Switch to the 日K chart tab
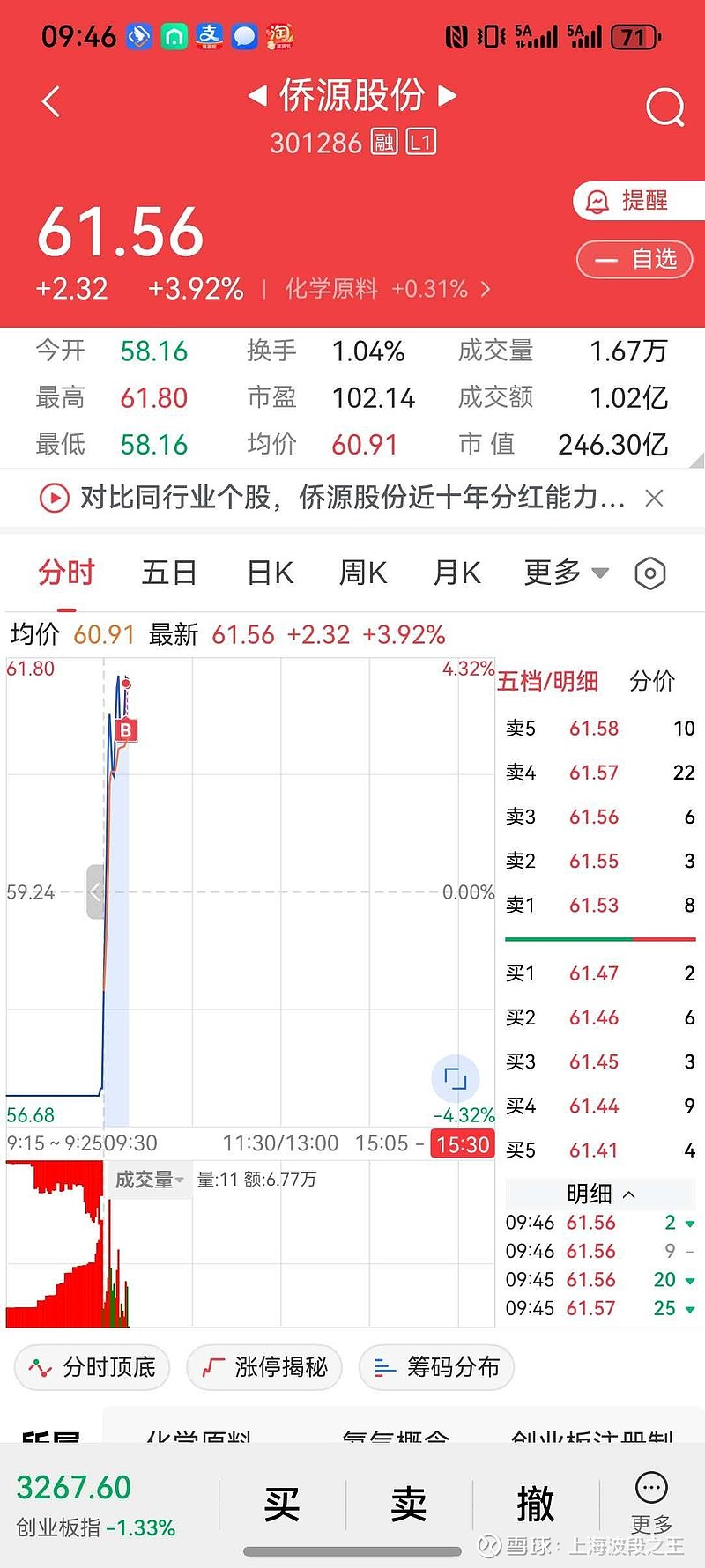Image resolution: width=705 pixels, height=1568 pixels. pyautogui.click(x=270, y=573)
